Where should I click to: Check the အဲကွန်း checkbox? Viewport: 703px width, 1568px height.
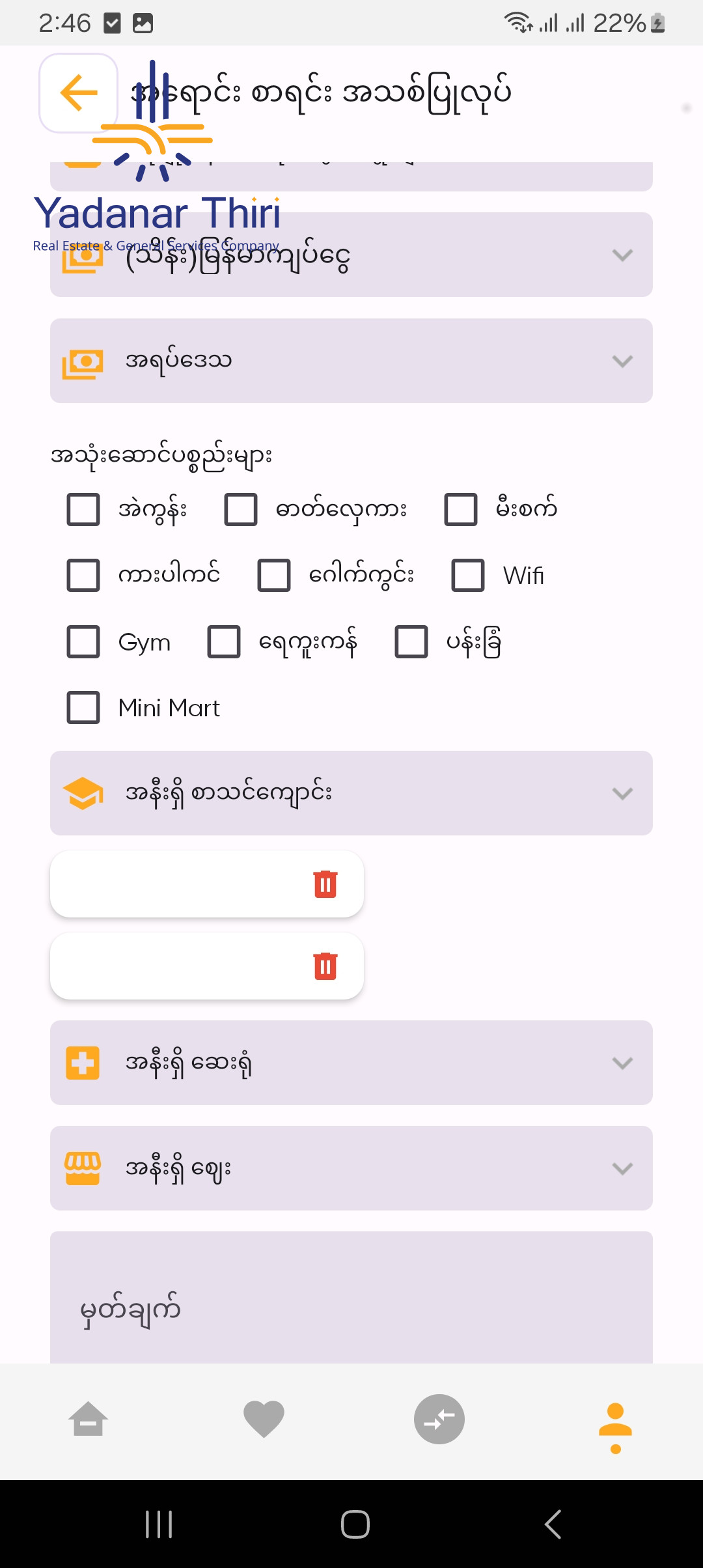click(x=83, y=509)
